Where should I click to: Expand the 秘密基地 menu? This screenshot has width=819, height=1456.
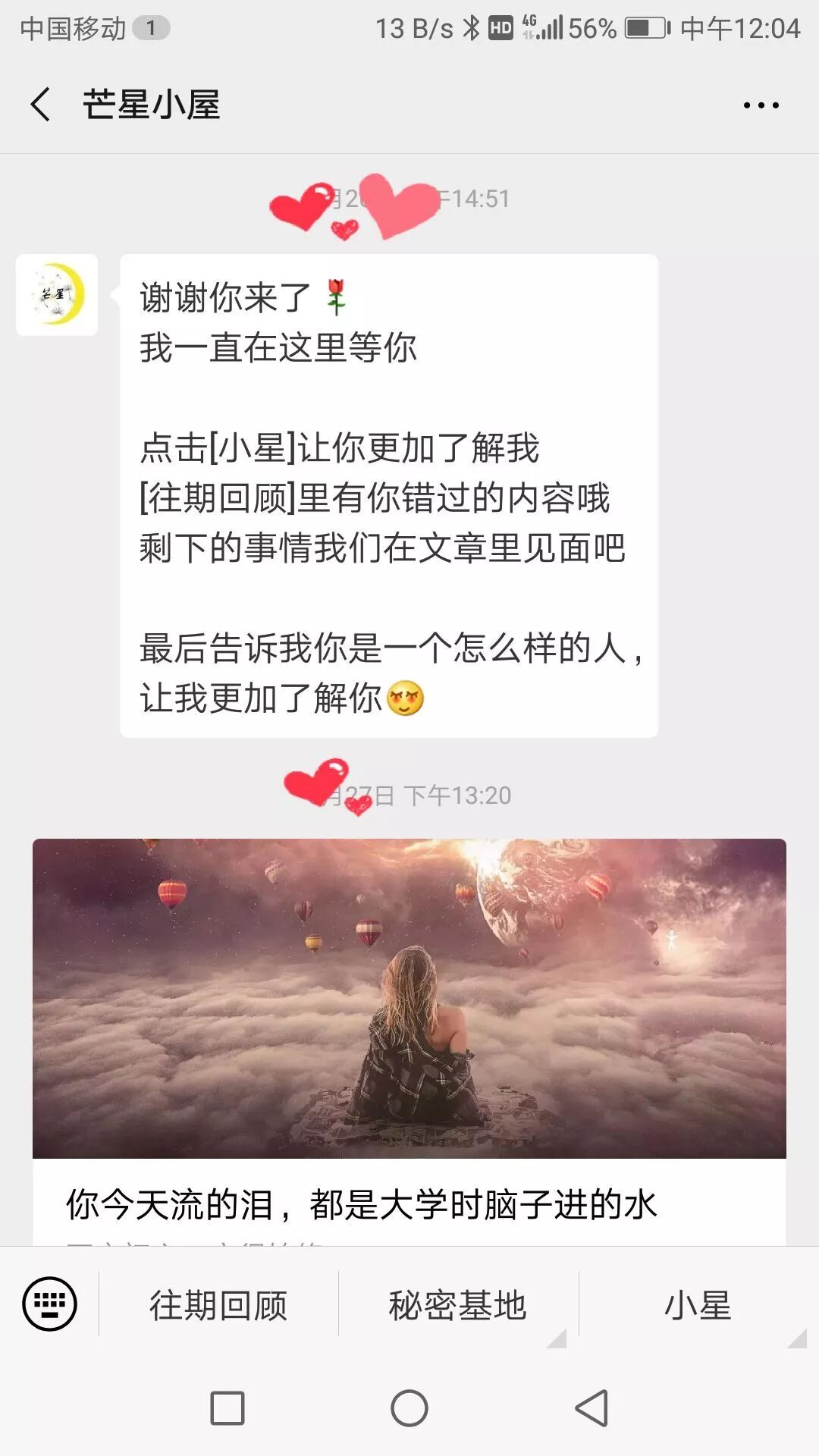click(457, 1306)
